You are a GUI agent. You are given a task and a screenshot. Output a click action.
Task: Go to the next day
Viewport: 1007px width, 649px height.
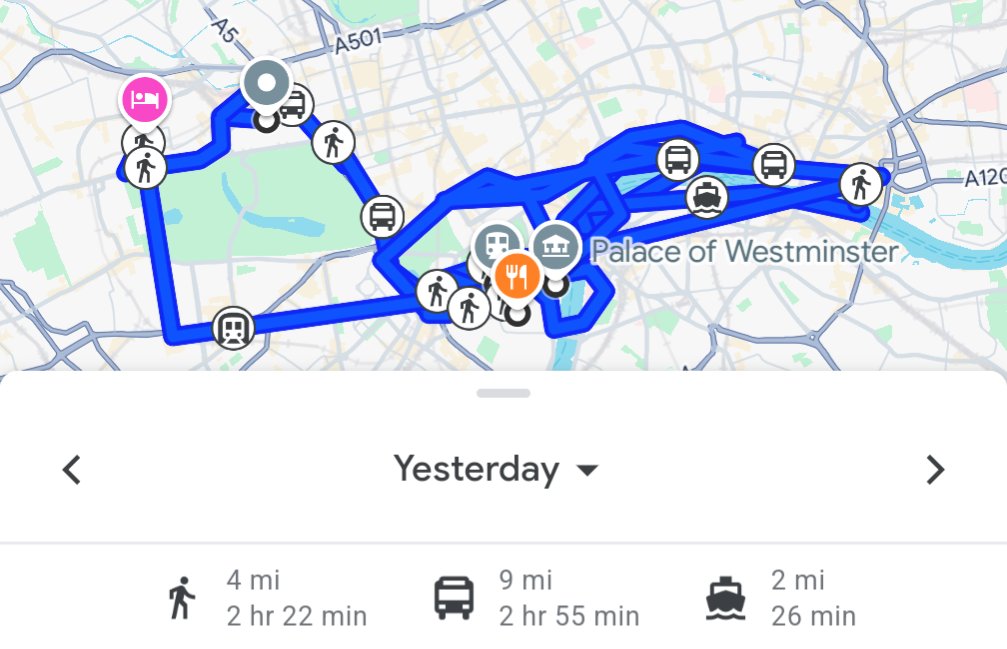coord(934,469)
